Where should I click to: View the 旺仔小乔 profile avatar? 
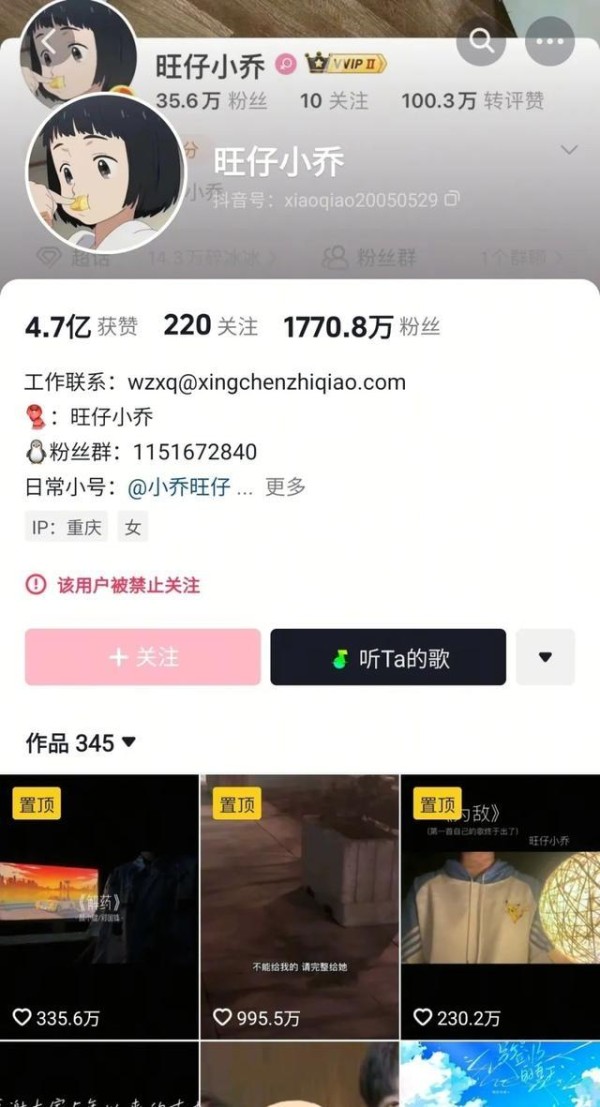coord(104,174)
